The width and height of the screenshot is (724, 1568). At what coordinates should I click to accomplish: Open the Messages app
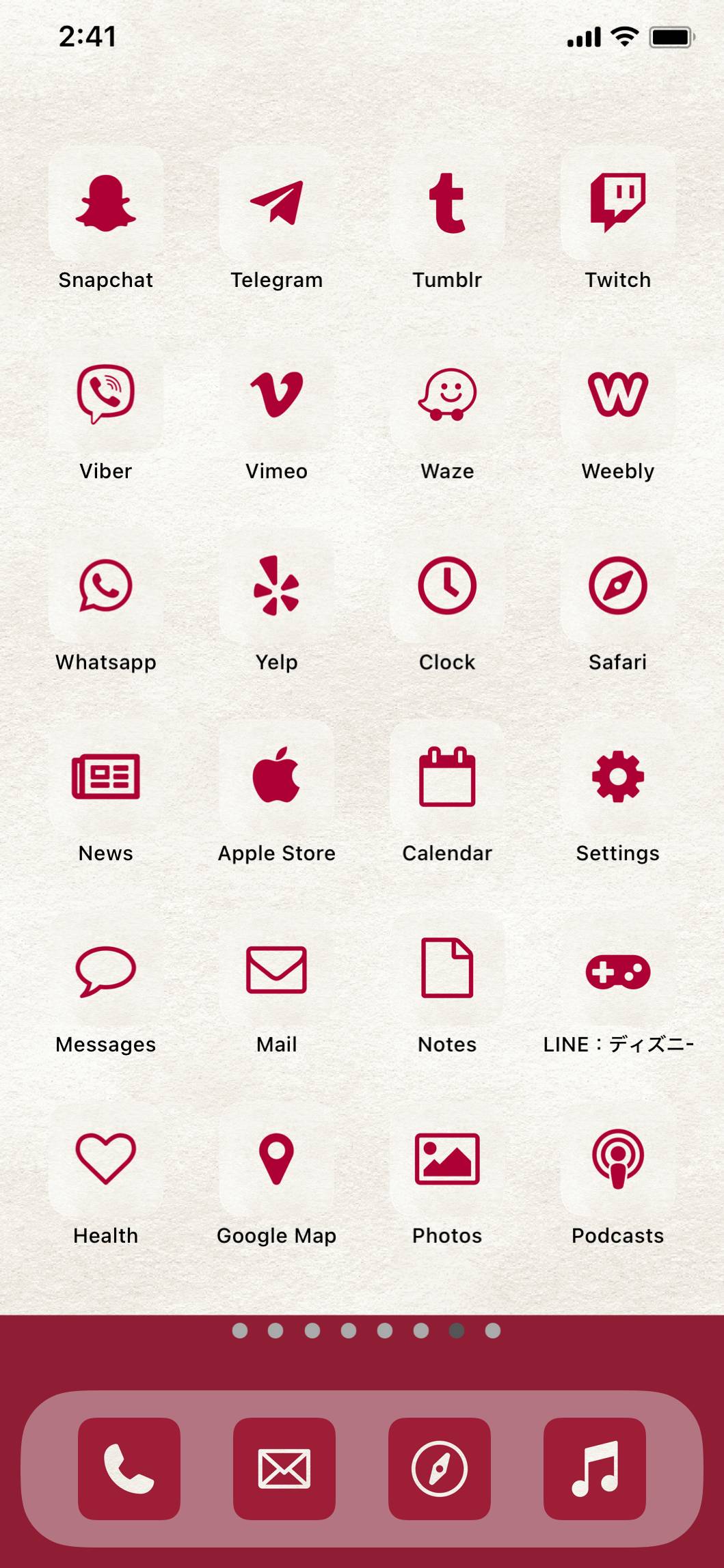(106, 968)
